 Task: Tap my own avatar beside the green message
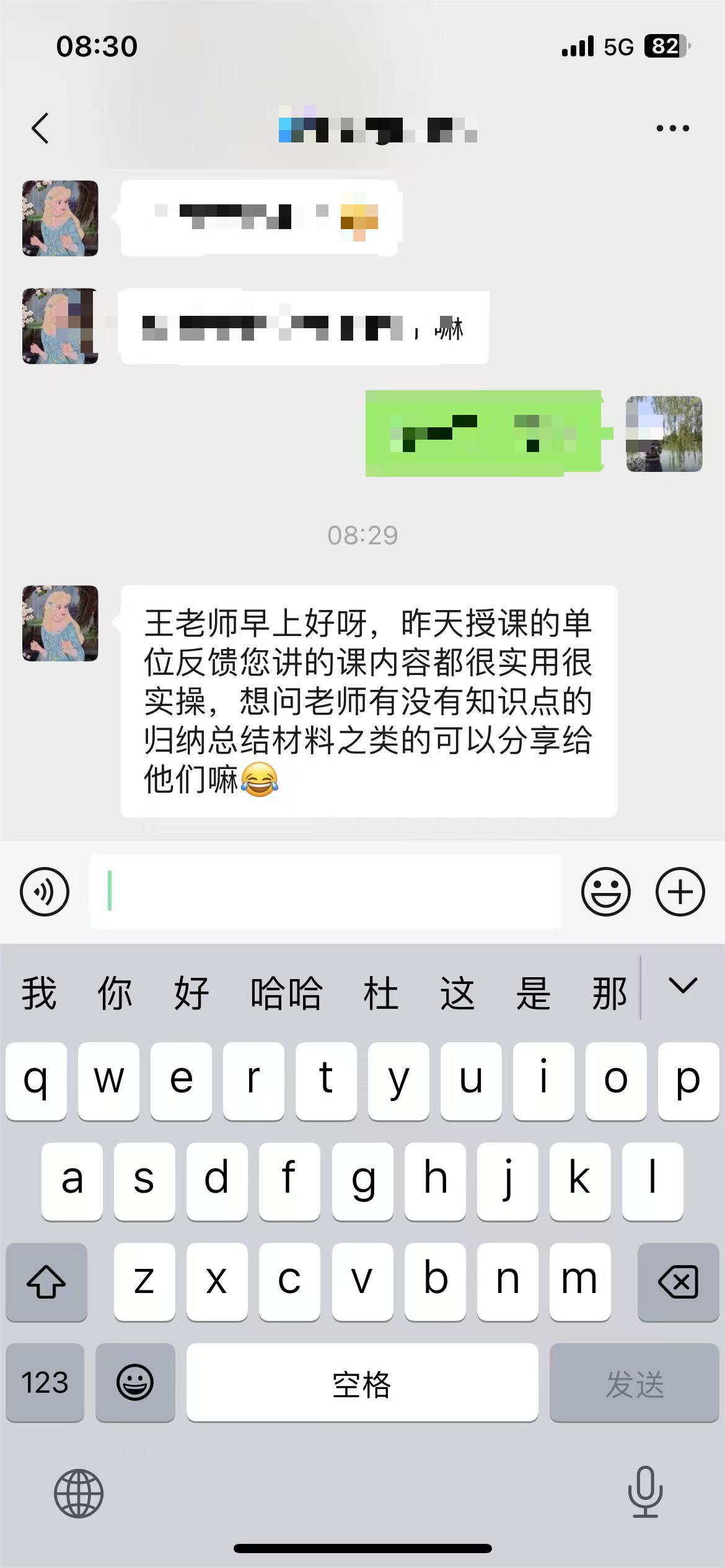coord(664,434)
